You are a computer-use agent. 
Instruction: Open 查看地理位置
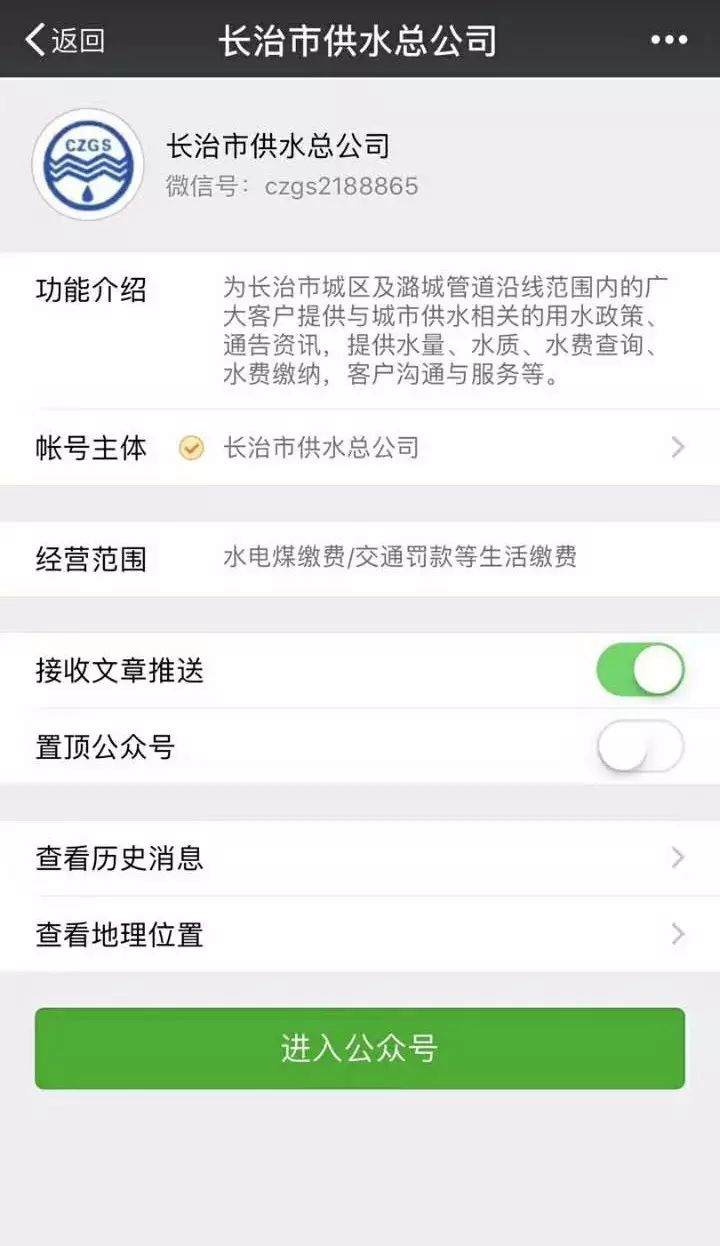click(x=360, y=934)
